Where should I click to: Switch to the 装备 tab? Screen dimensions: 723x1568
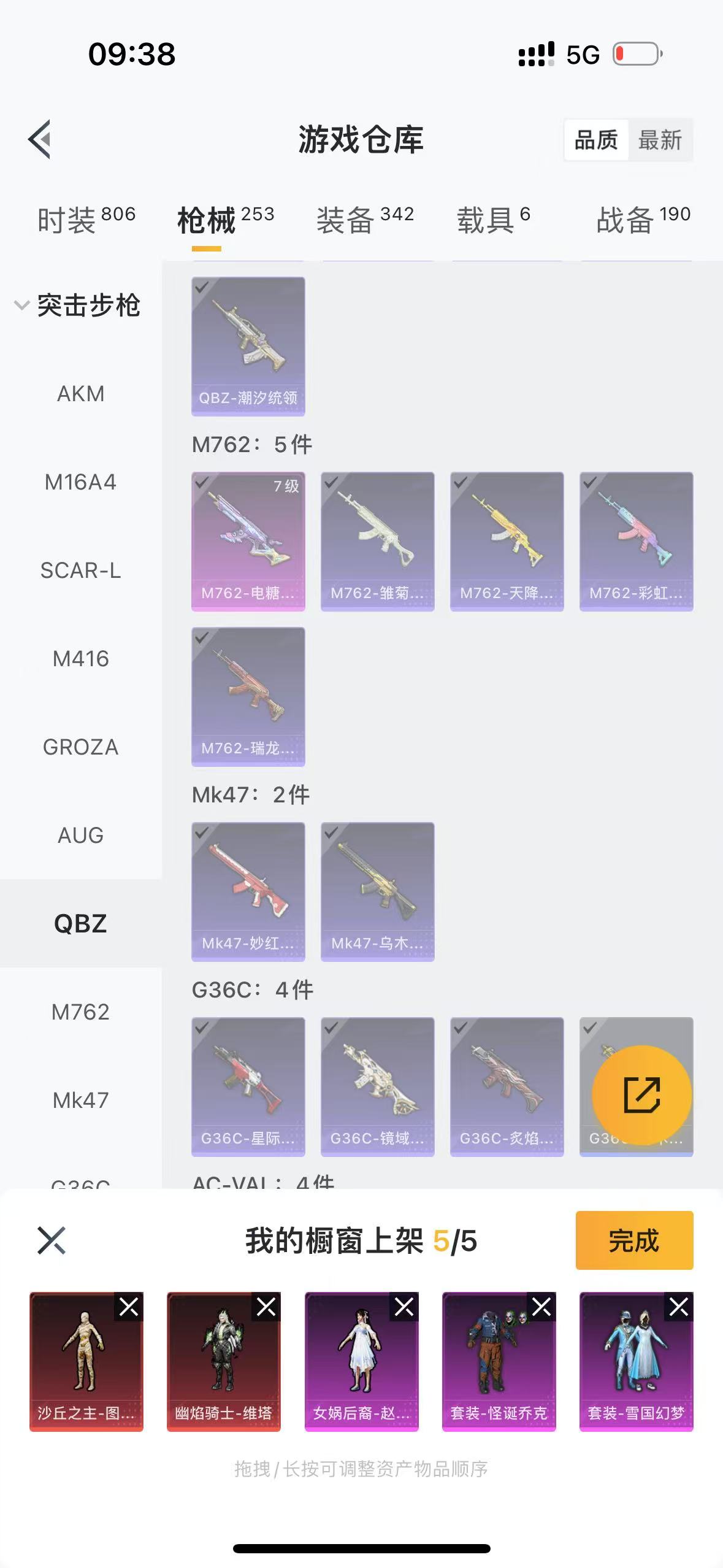coord(365,220)
